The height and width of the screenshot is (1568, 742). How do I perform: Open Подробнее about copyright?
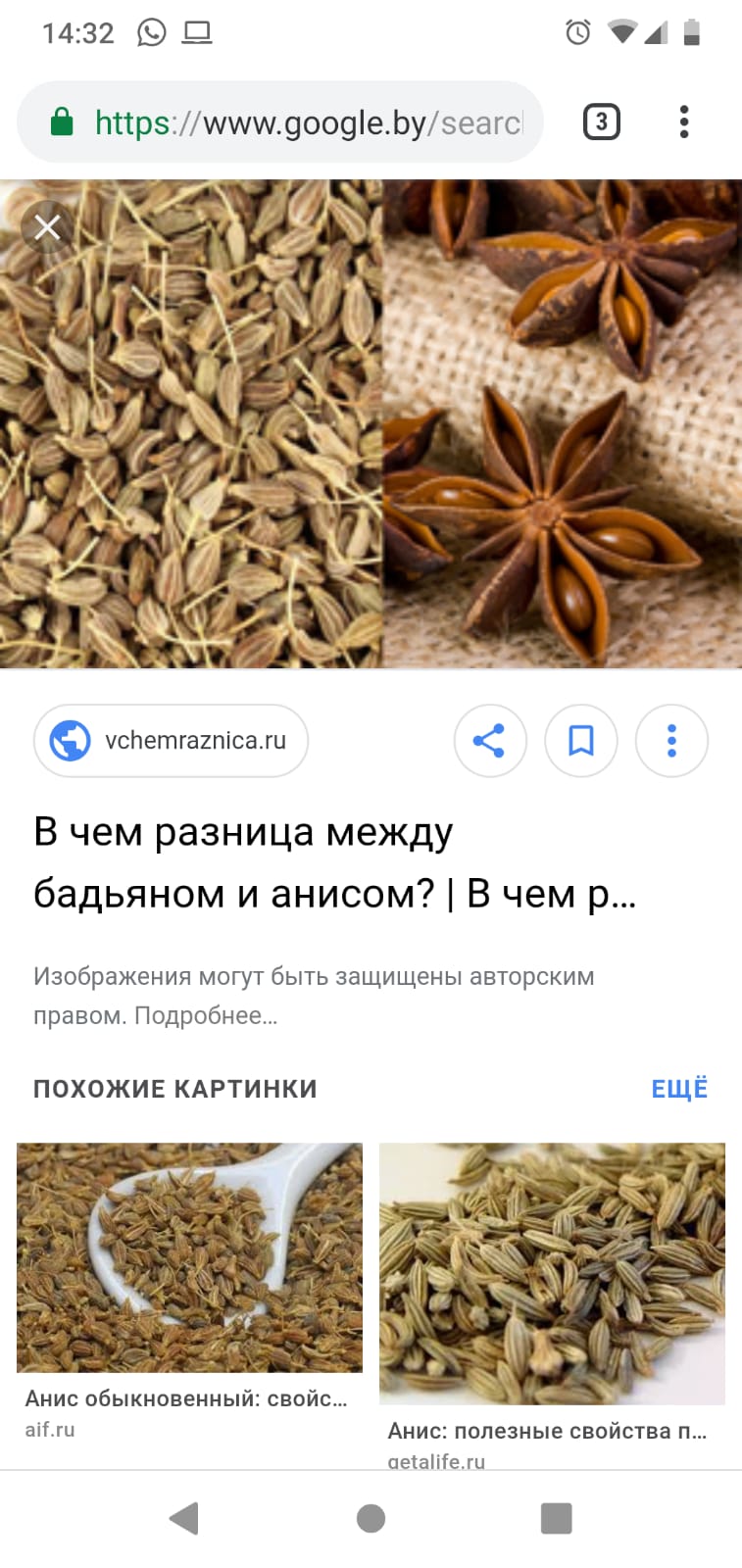[206, 1016]
